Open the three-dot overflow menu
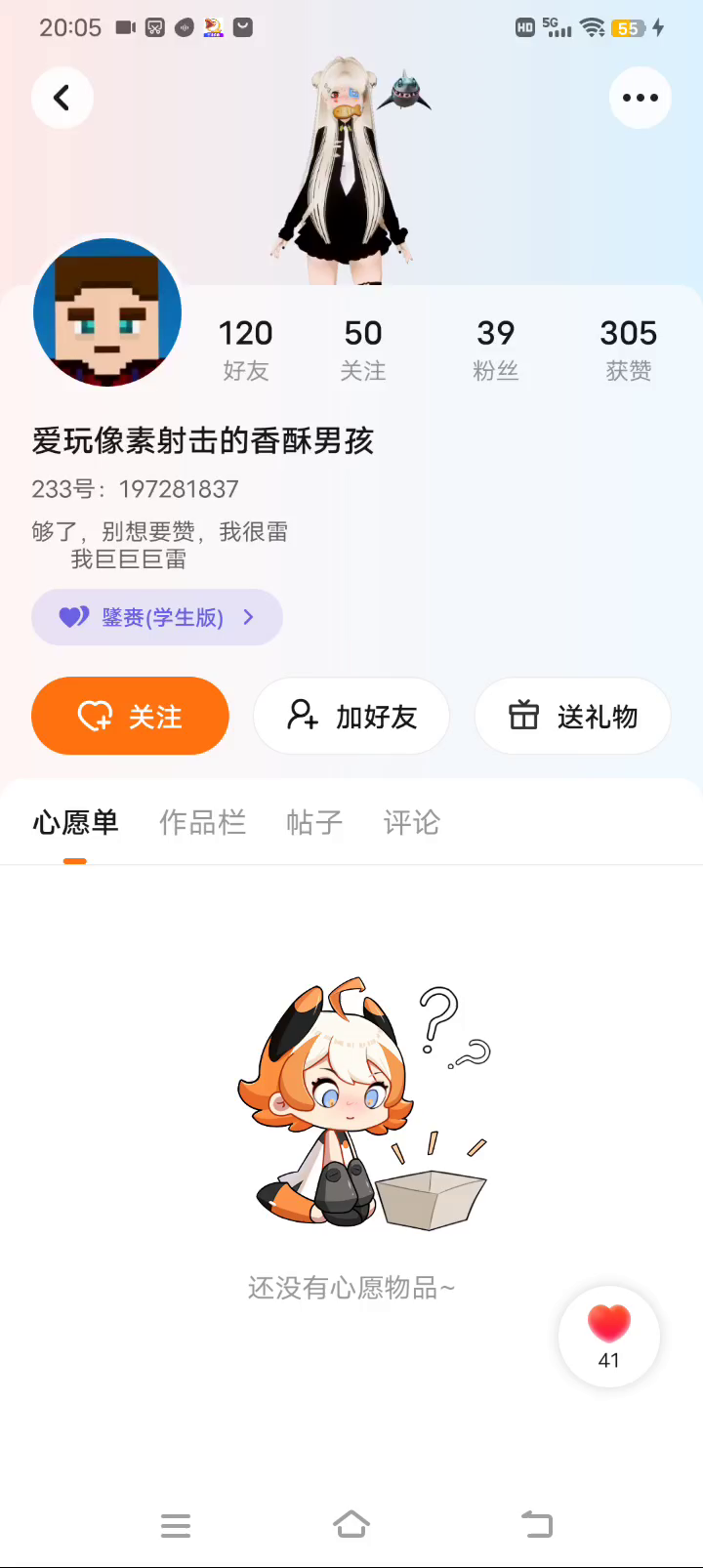This screenshot has height=1568, width=703. click(640, 98)
